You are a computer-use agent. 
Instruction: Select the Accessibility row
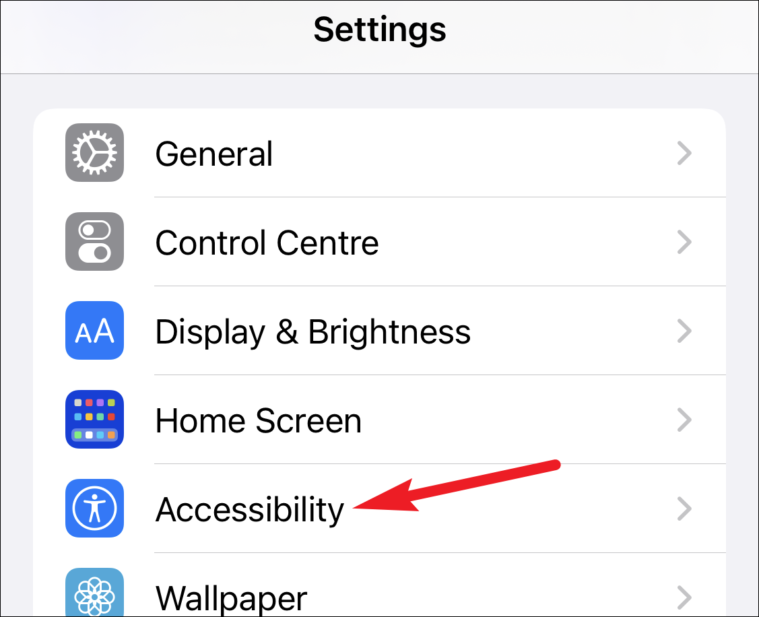[380, 508]
